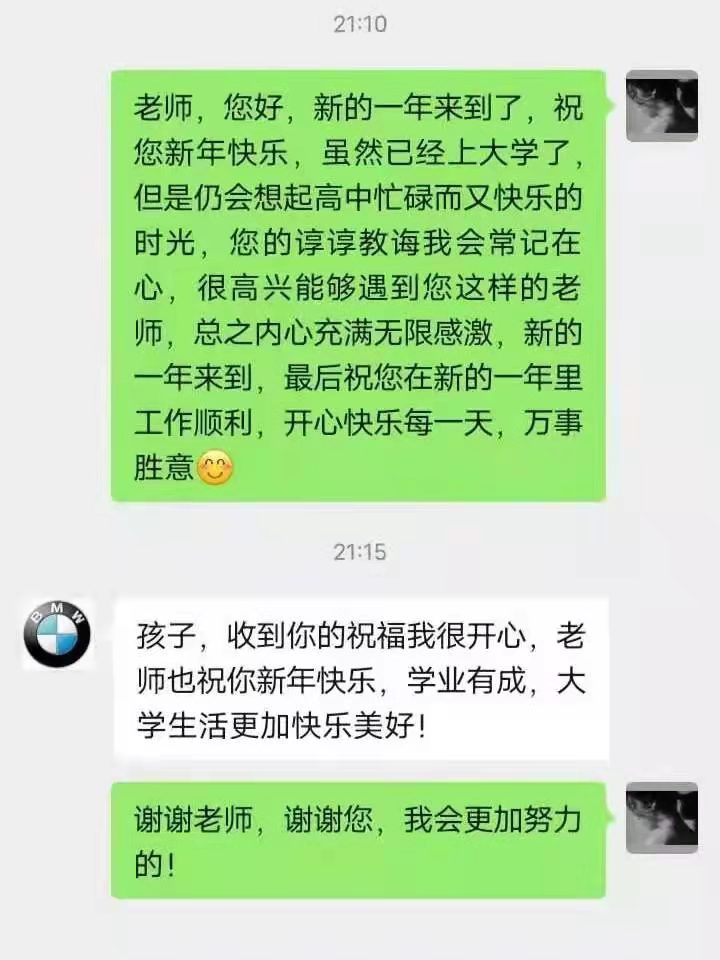Open sender's avatar beside the 谢谢老师 message
The width and height of the screenshot is (720, 960).
661,817
